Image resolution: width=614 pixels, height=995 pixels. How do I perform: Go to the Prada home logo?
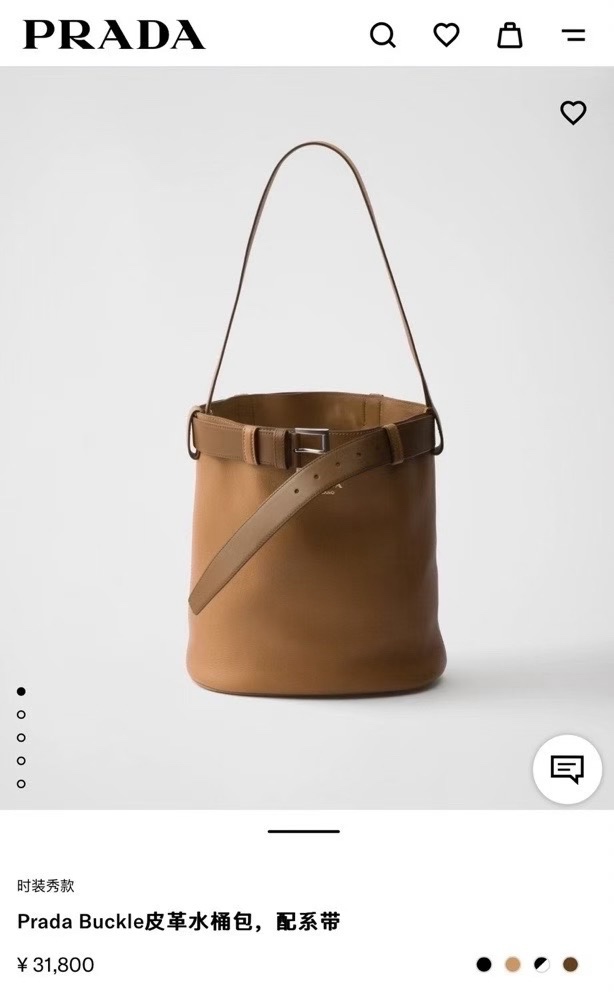pyautogui.click(x=114, y=35)
